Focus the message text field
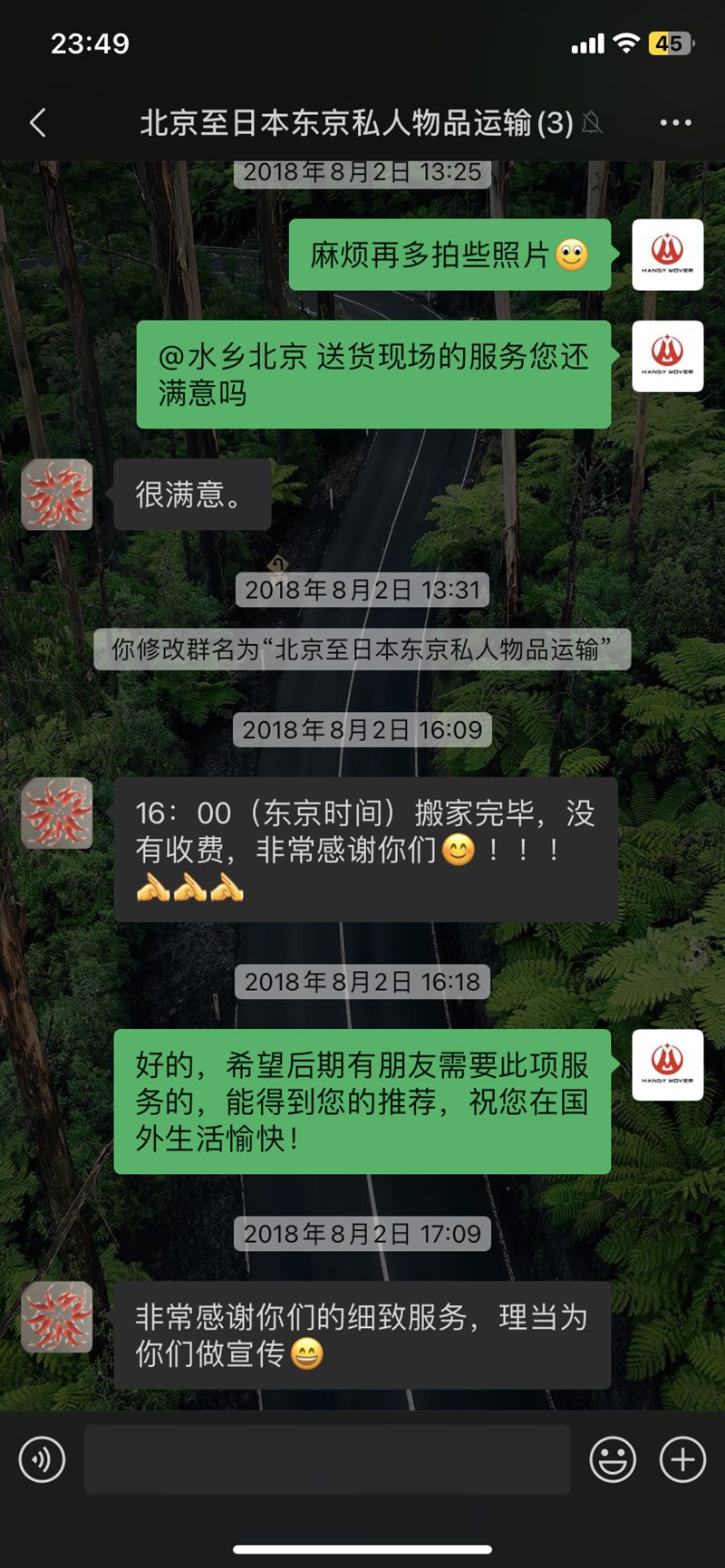This screenshot has height=1568, width=725. 326,1459
